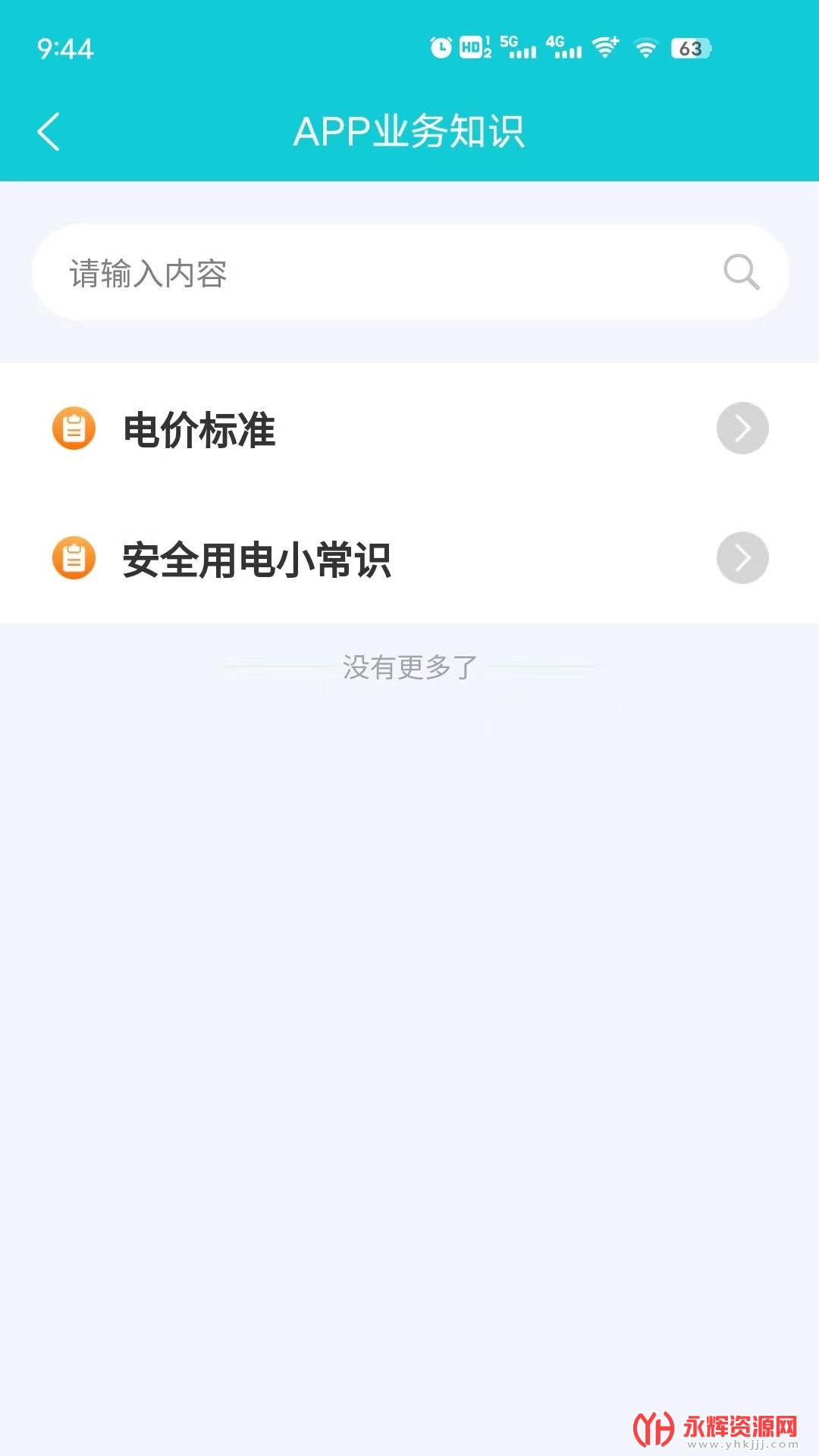Go back from APP业务知识 page
The width and height of the screenshot is (819, 1456).
pos(49,132)
